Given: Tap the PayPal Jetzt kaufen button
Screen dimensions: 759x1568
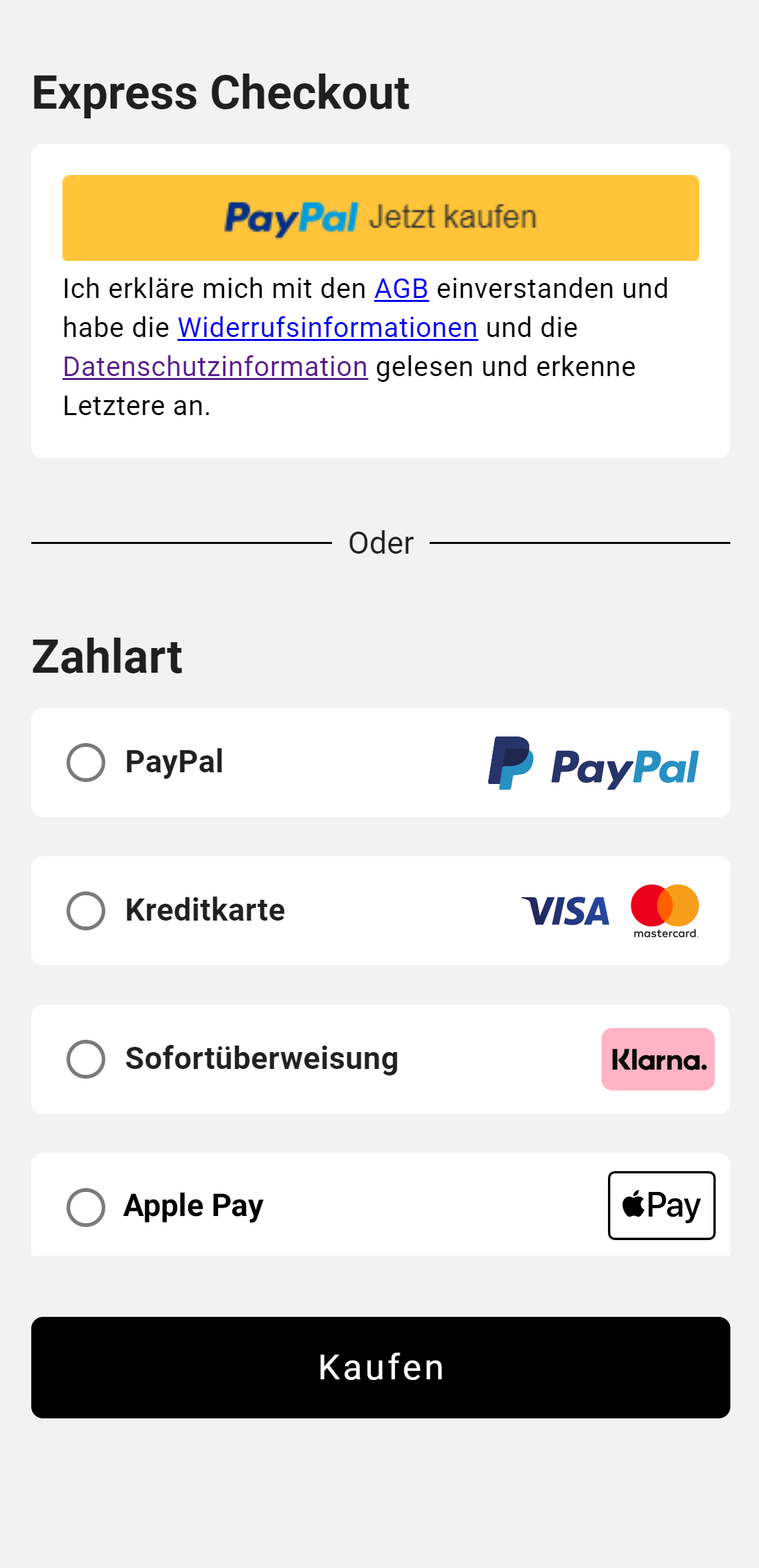Looking at the screenshot, I should click(380, 218).
